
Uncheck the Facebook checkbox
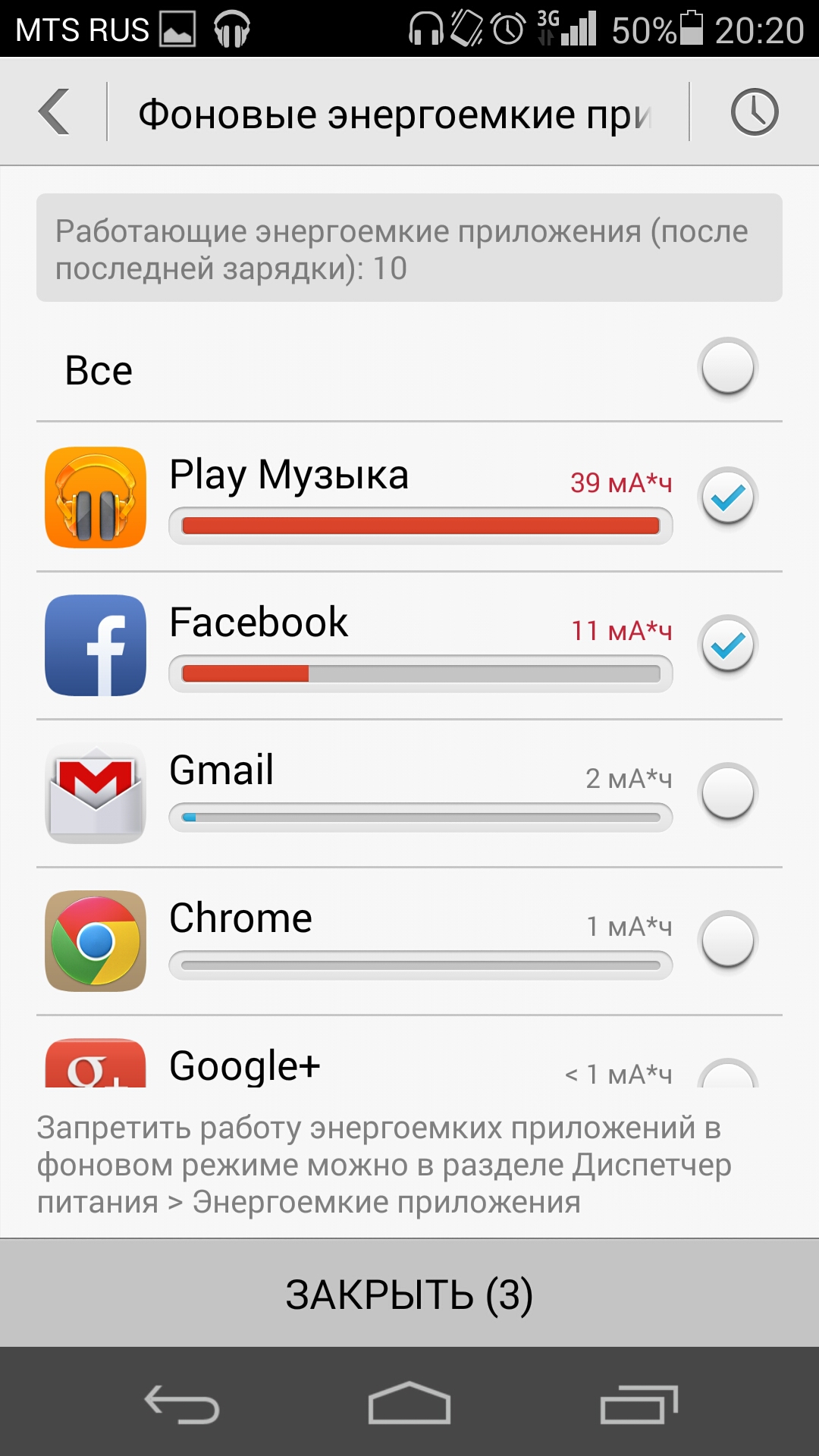(727, 645)
